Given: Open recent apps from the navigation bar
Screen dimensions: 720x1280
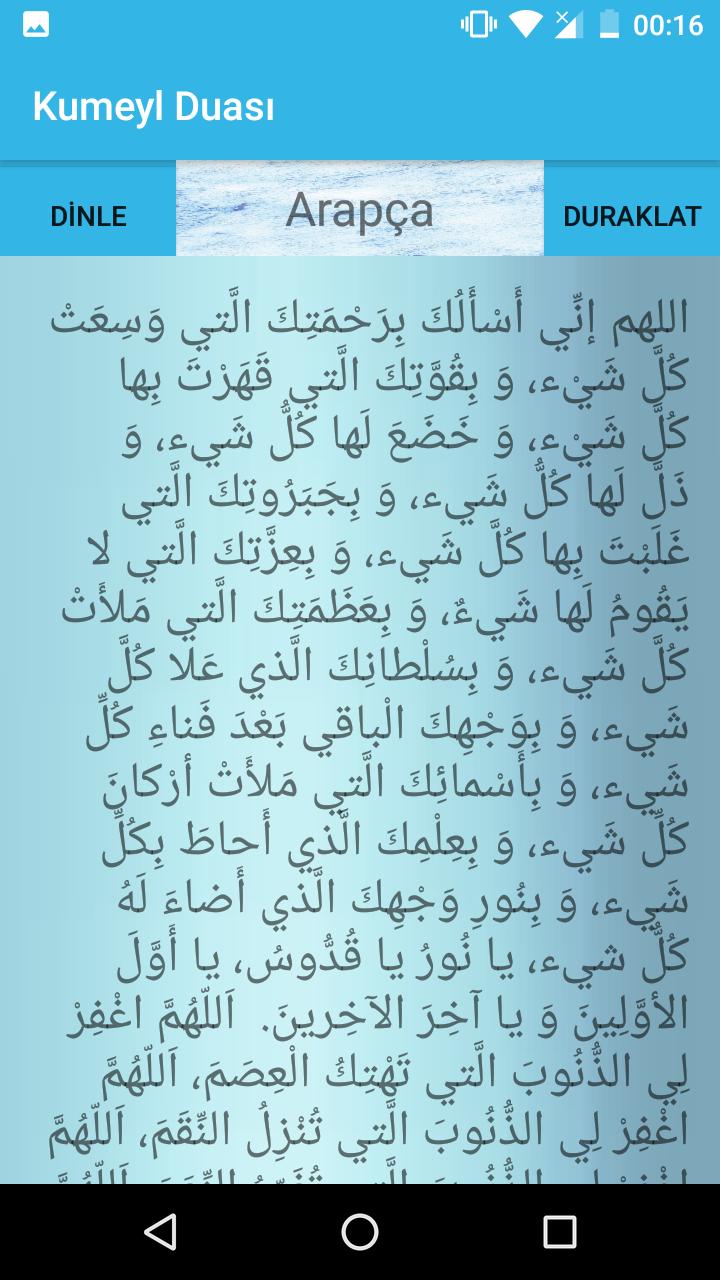Looking at the screenshot, I should point(560,1232).
